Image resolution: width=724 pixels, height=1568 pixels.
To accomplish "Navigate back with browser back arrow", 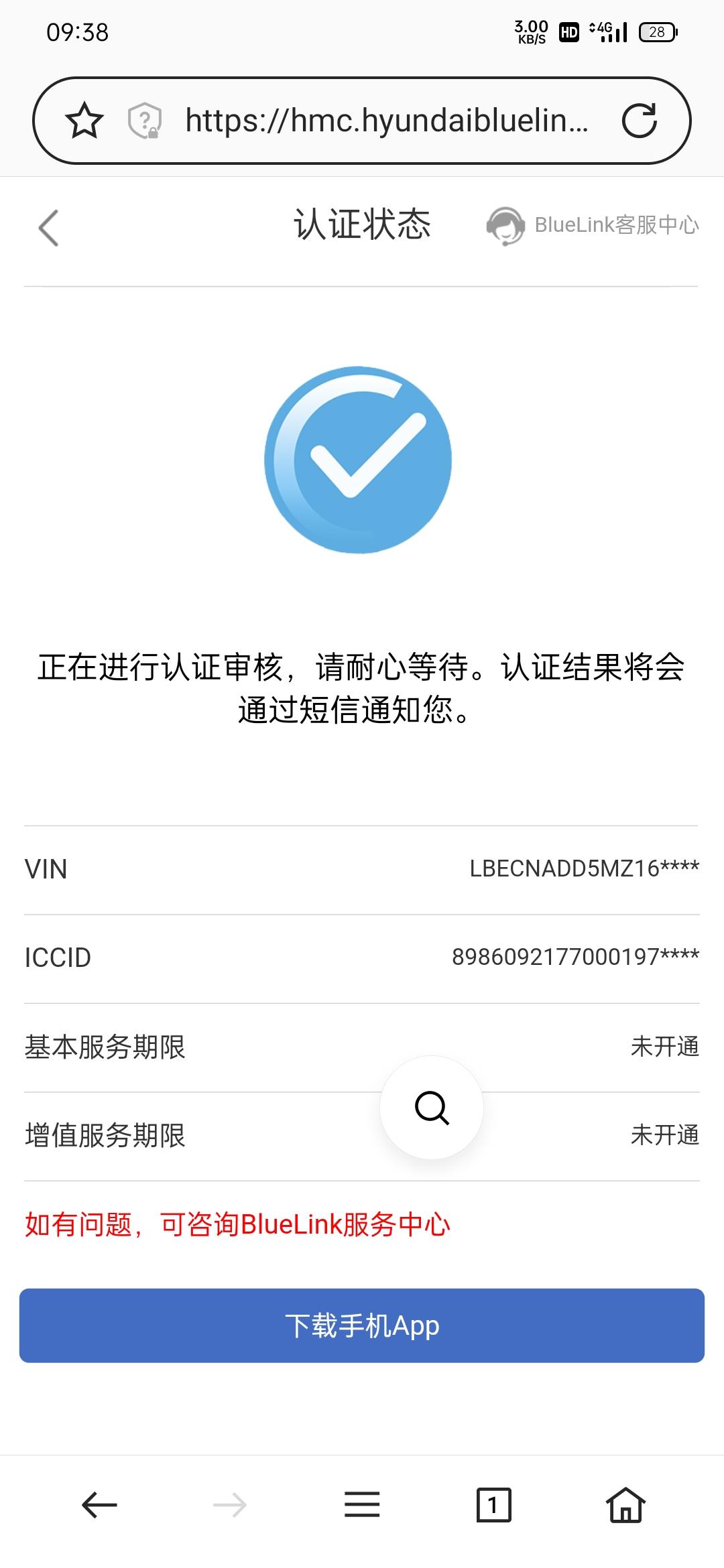I will pos(99,1505).
